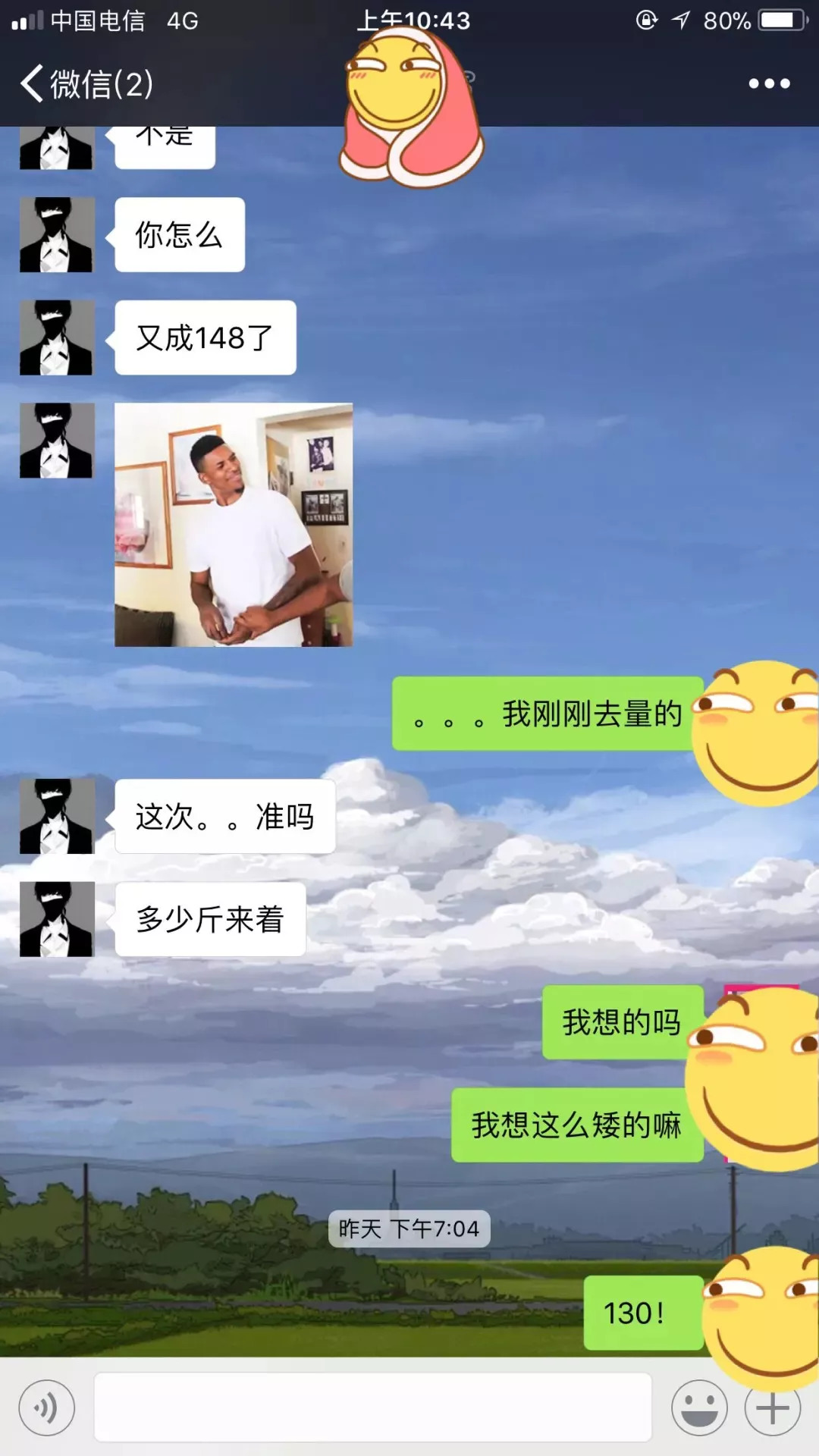Viewport: 819px width, 1456px height.
Task: Focus the message text field
Action: [372, 1408]
